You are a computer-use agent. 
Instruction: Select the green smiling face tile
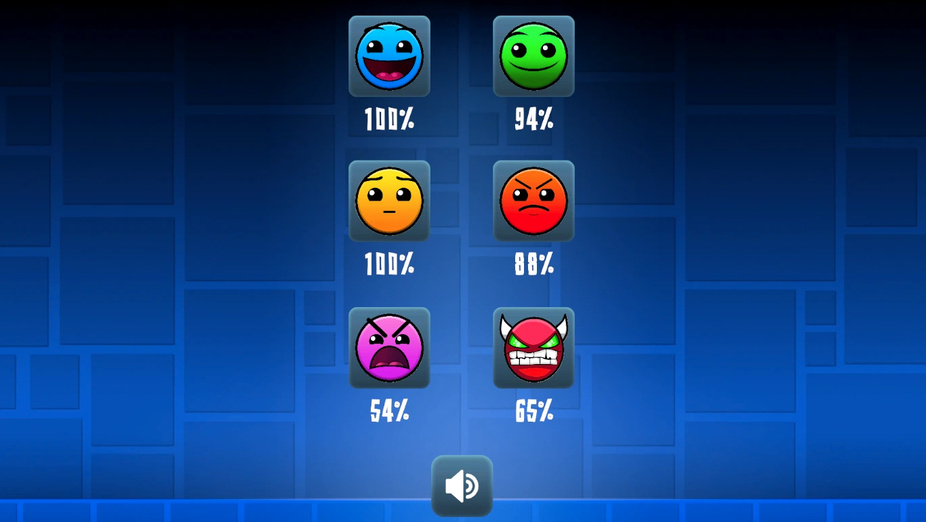[x=533, y=56]
